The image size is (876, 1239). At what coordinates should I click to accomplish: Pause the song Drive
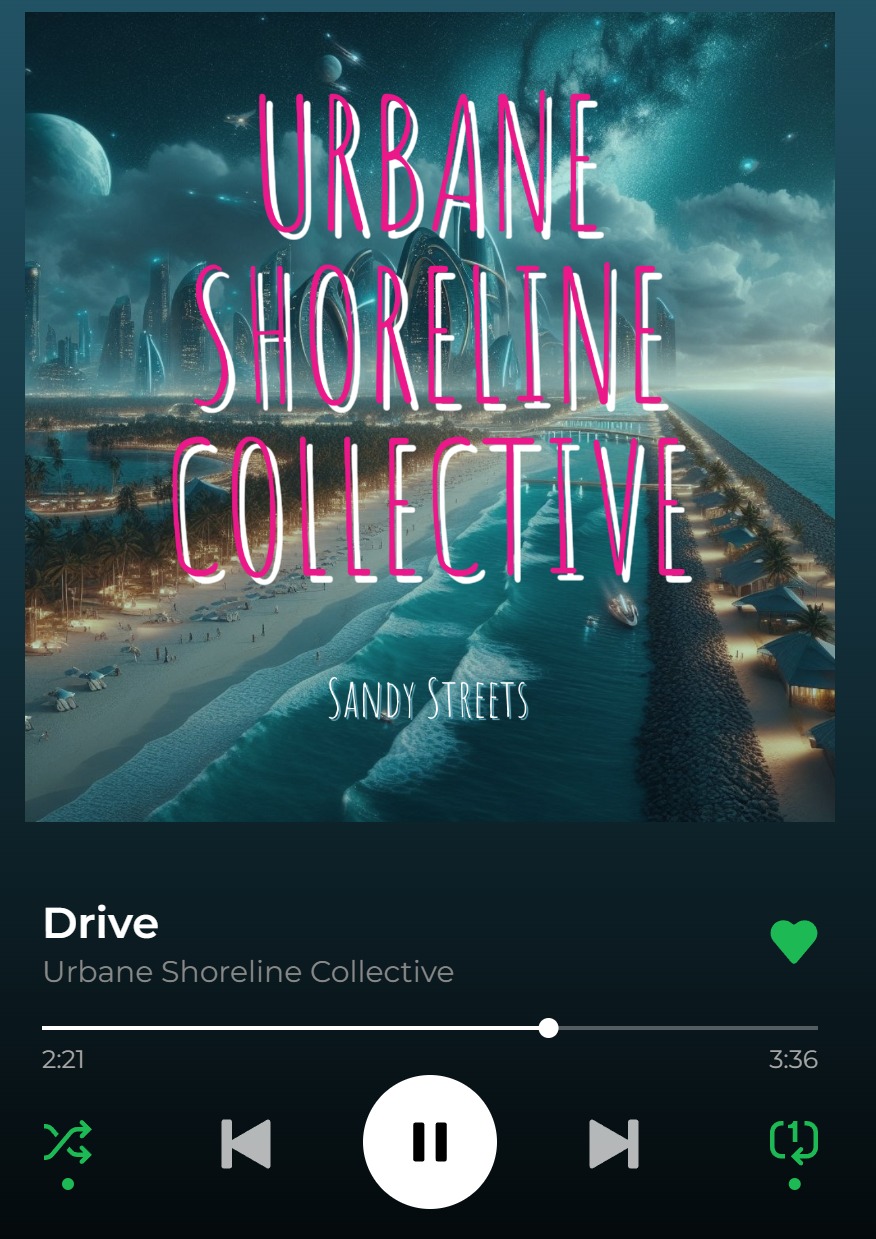click(430, 1141)
